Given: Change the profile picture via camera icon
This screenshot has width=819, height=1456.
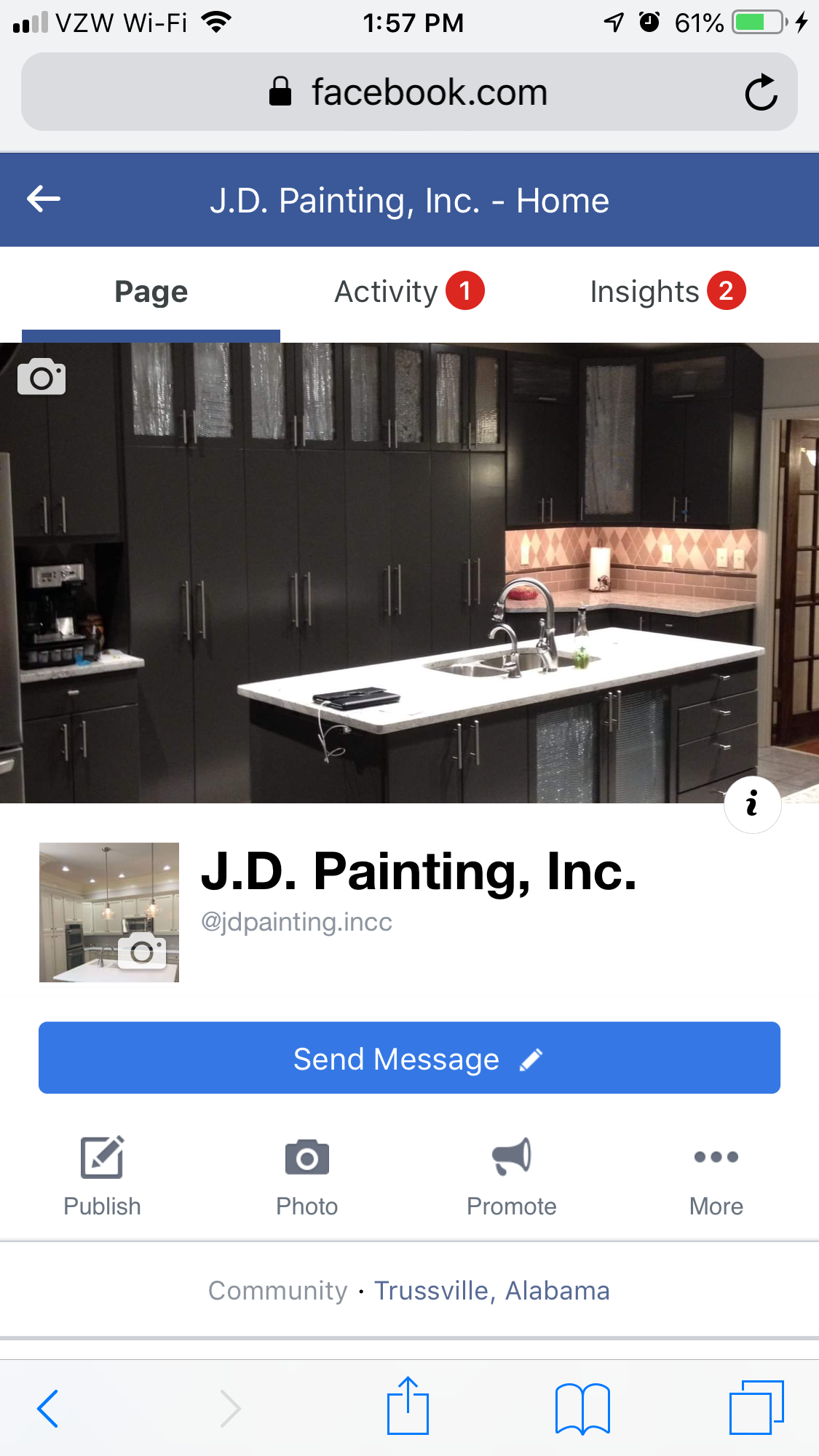Looking at the screenshot, I should [x=141, y=950].
